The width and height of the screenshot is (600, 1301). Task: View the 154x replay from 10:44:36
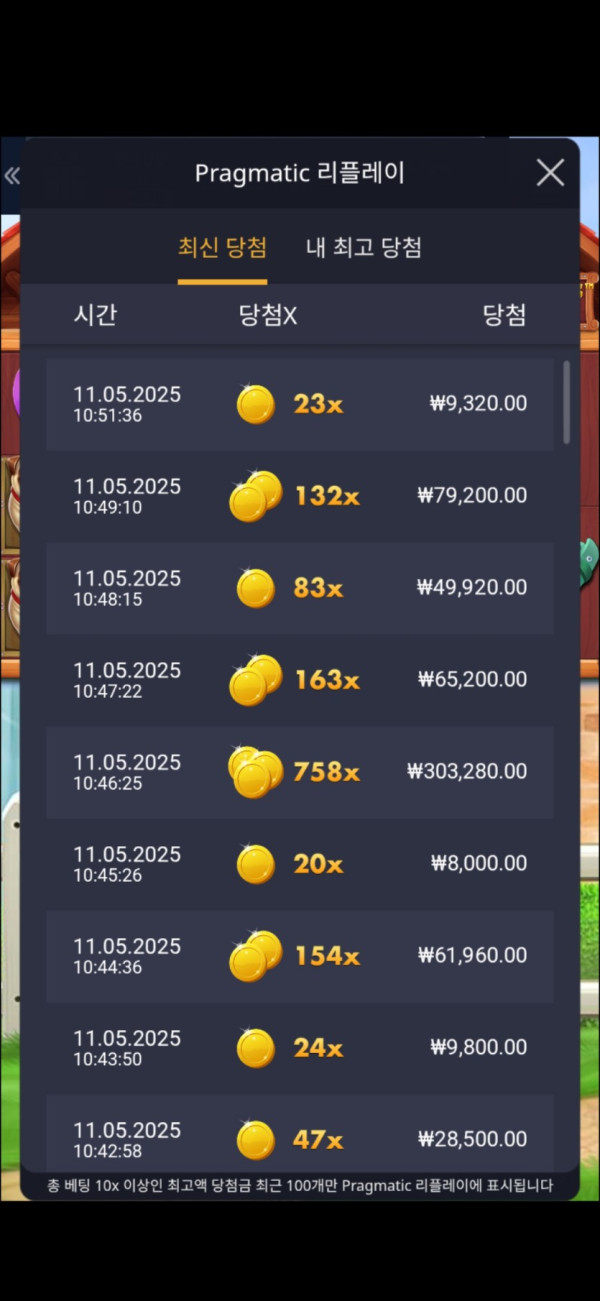pyautogui.click(x=300, y=956)
